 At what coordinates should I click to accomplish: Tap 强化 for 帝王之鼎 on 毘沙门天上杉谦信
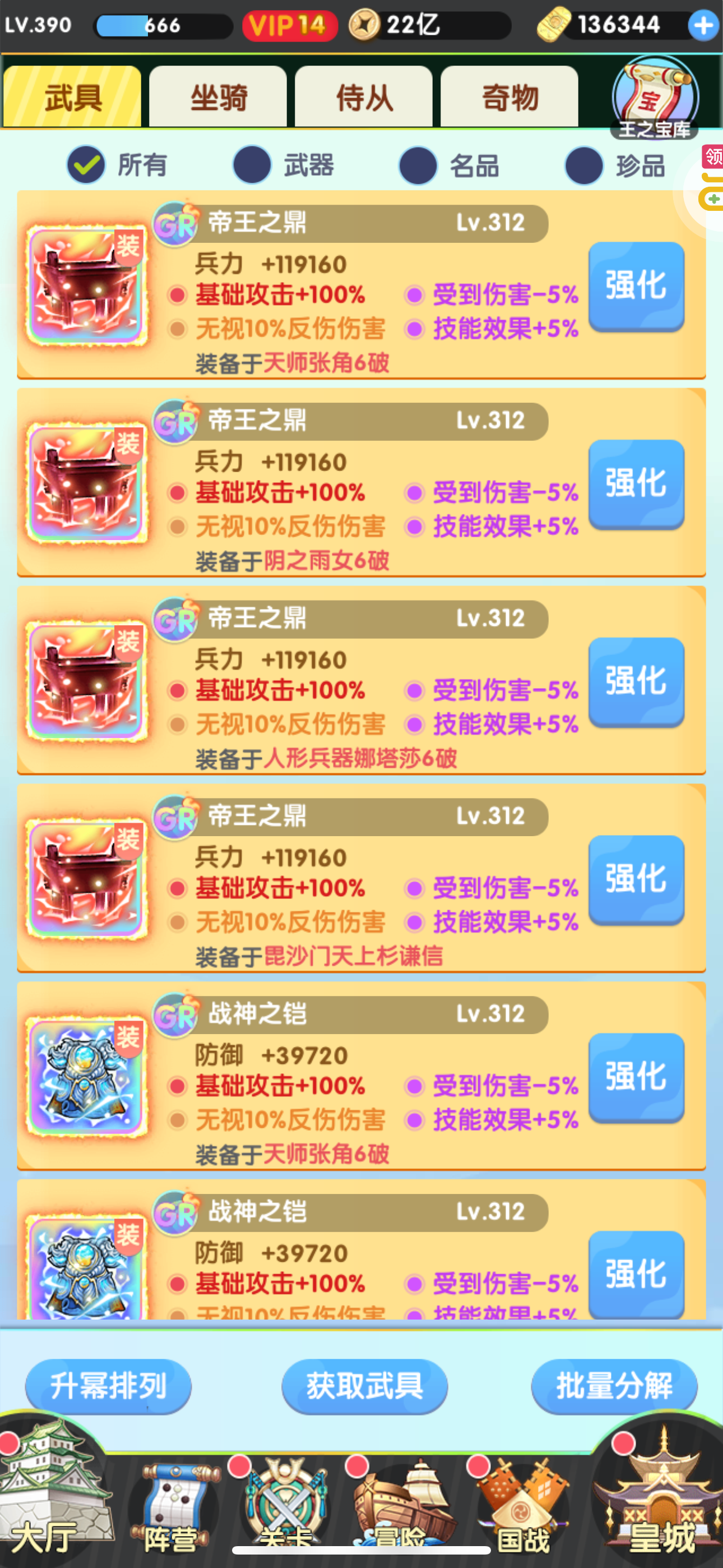click(x=636, y=879)
